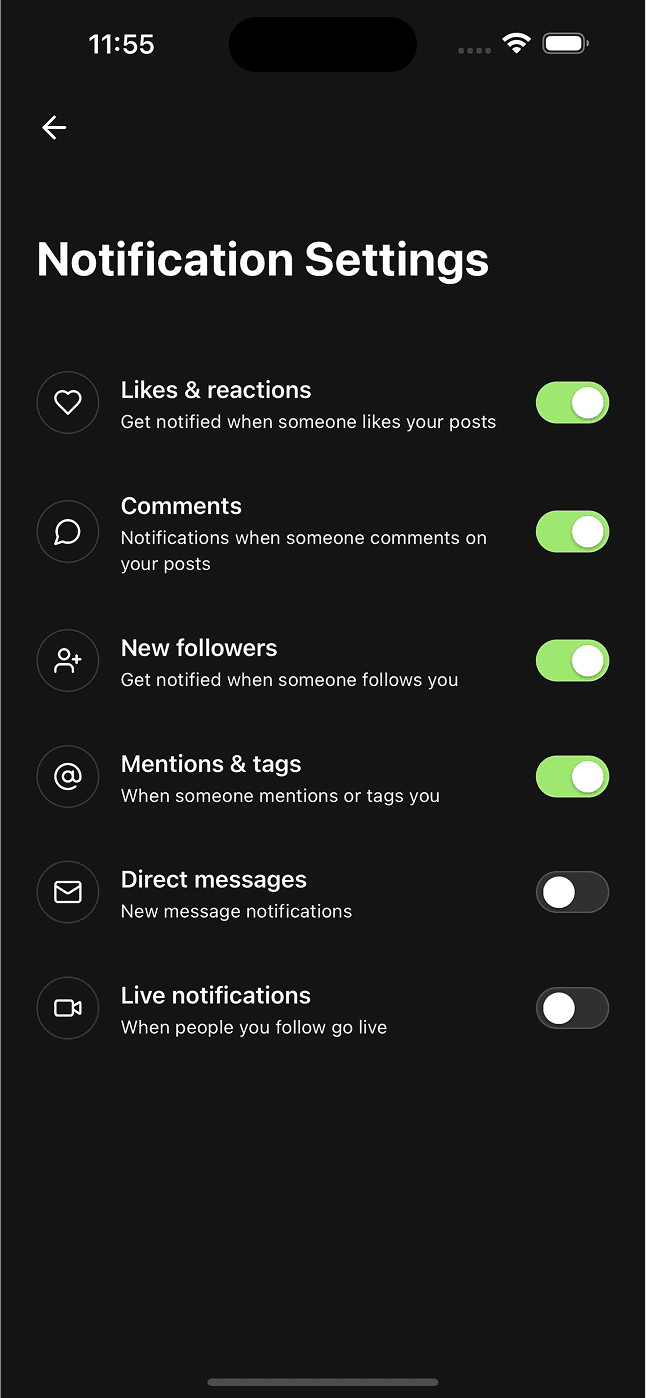Screen dimensions: 646x1398
Task: Go back using the arrow icon
Action: click(x=54, y=127)
